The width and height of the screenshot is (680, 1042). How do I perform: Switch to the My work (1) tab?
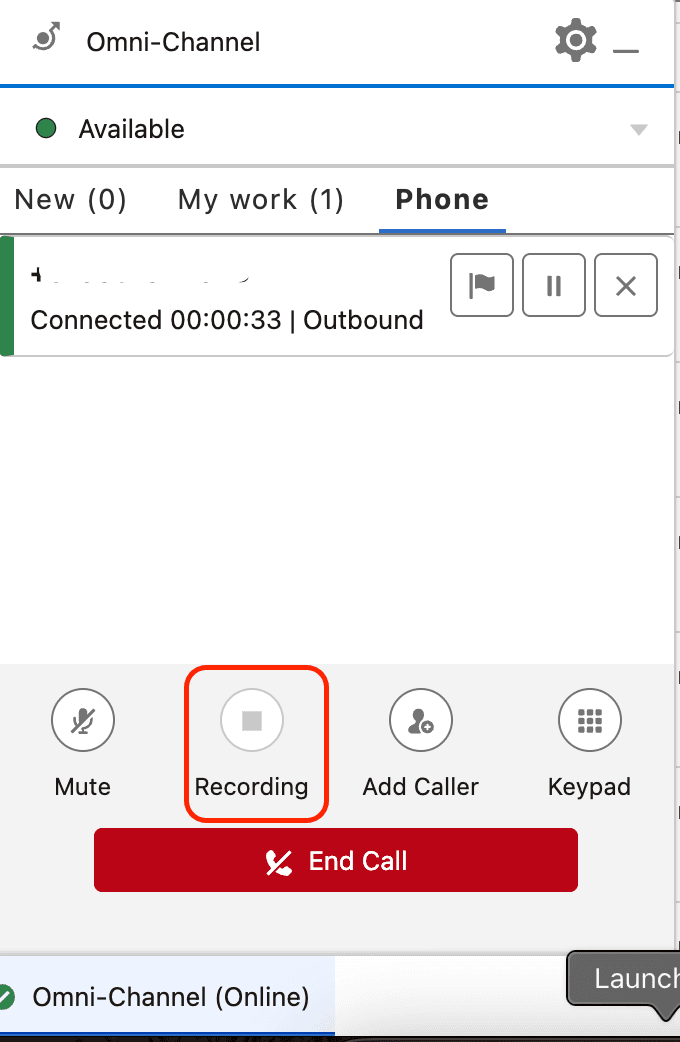pyautogui.click(x=260, y=200)
